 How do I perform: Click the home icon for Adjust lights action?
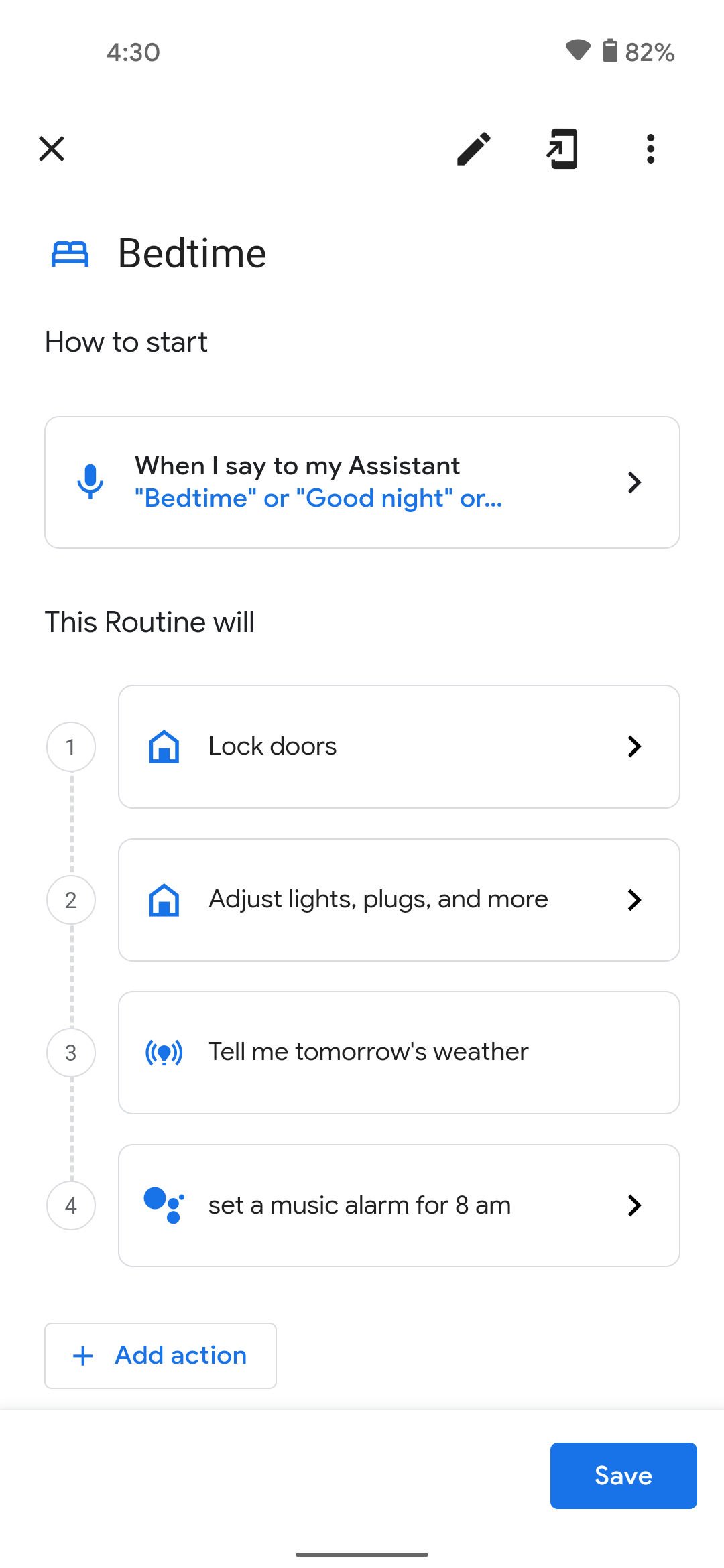click(x=163, y=899)
